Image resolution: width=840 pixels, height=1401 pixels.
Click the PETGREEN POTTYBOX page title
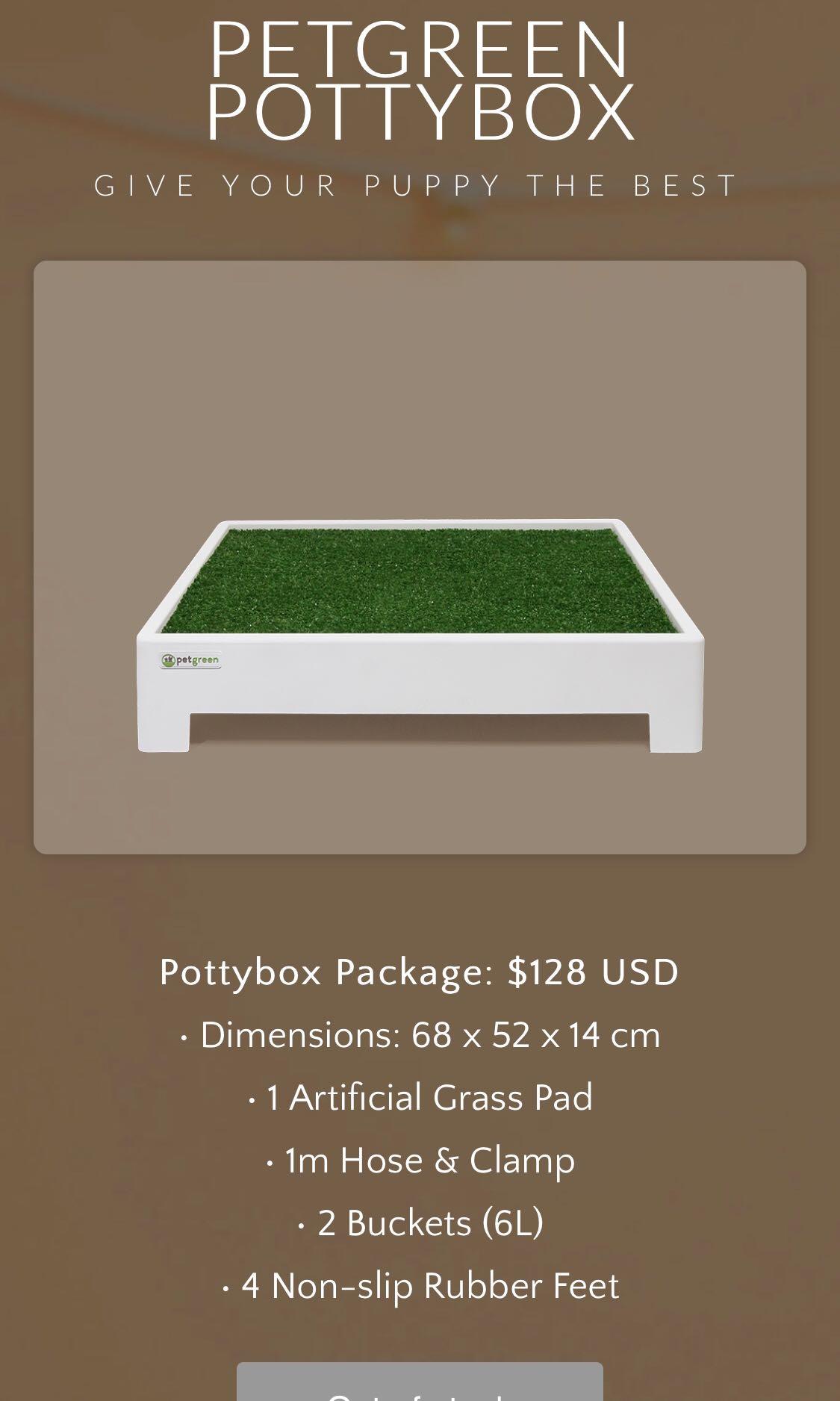[x=420, y=78]
